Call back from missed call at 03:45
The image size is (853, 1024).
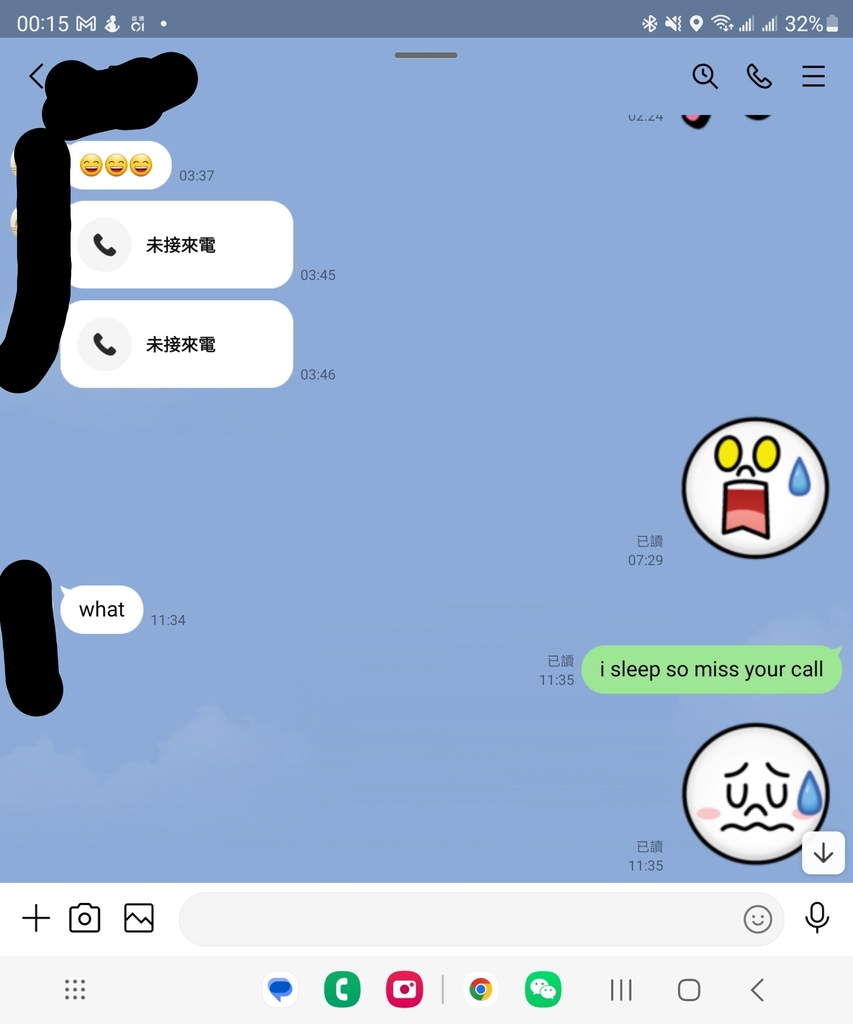point(178,245)
